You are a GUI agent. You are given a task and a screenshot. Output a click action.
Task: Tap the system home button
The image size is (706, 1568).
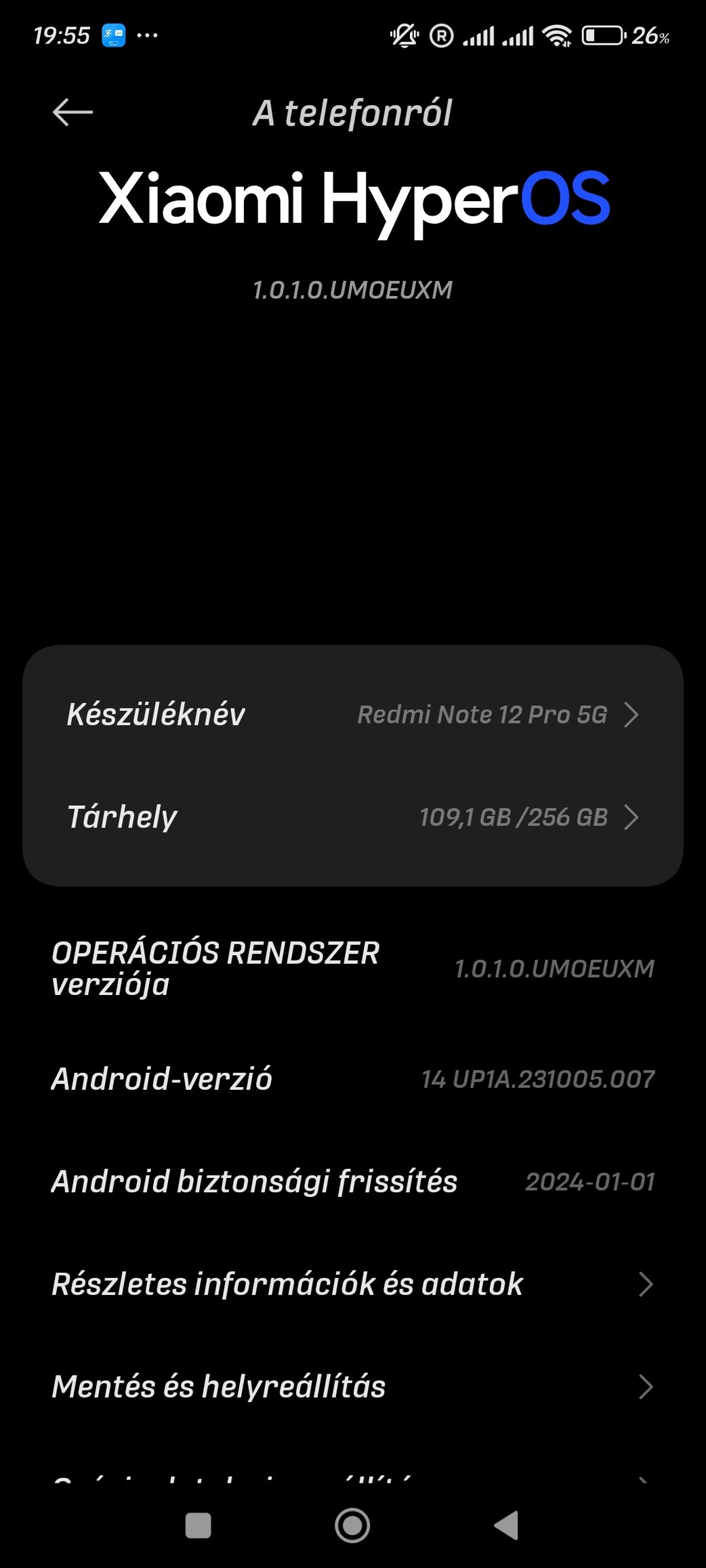click(x=352, y=1525)
